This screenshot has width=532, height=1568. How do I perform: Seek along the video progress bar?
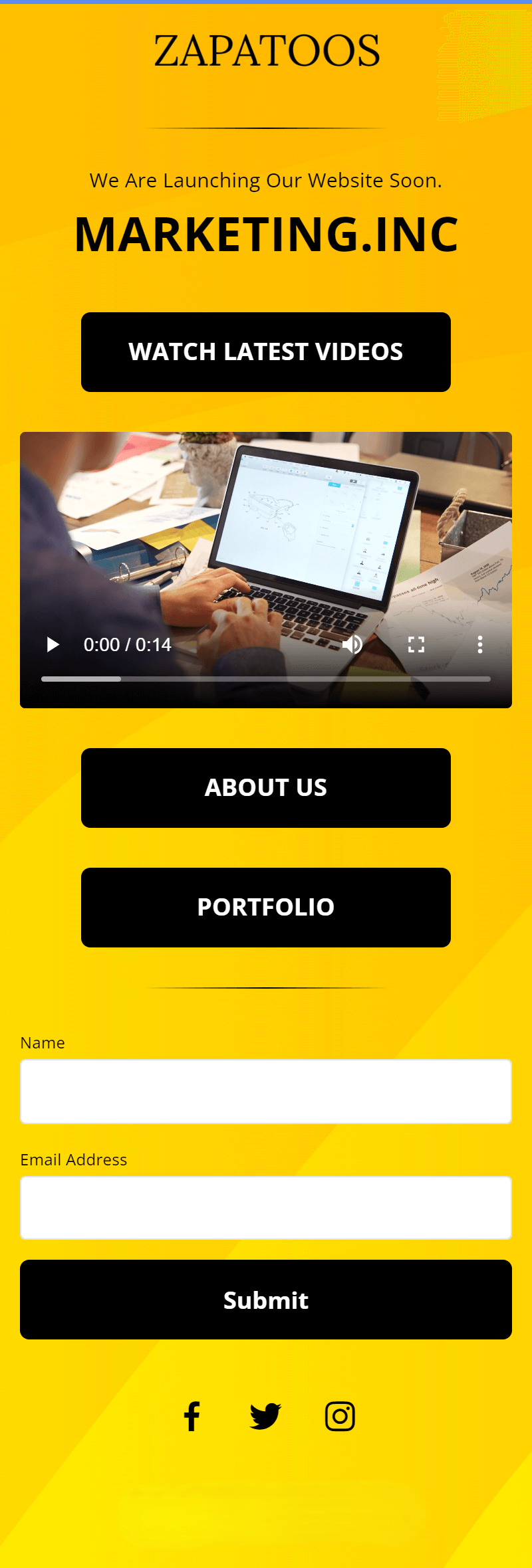(x=266, y=679)
